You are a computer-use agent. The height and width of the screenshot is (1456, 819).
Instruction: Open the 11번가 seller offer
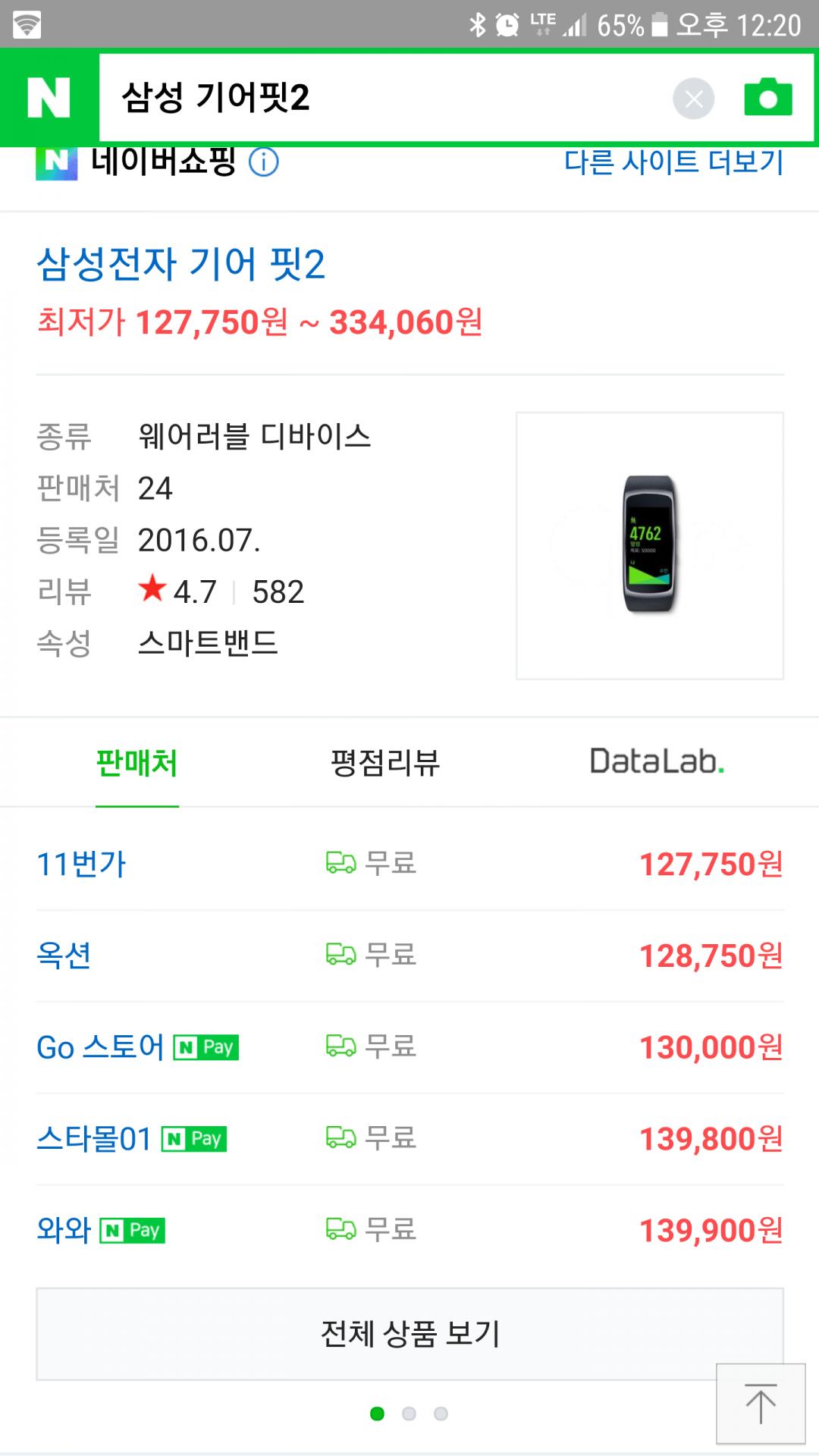pyautogui.click(x=82, y=864)
